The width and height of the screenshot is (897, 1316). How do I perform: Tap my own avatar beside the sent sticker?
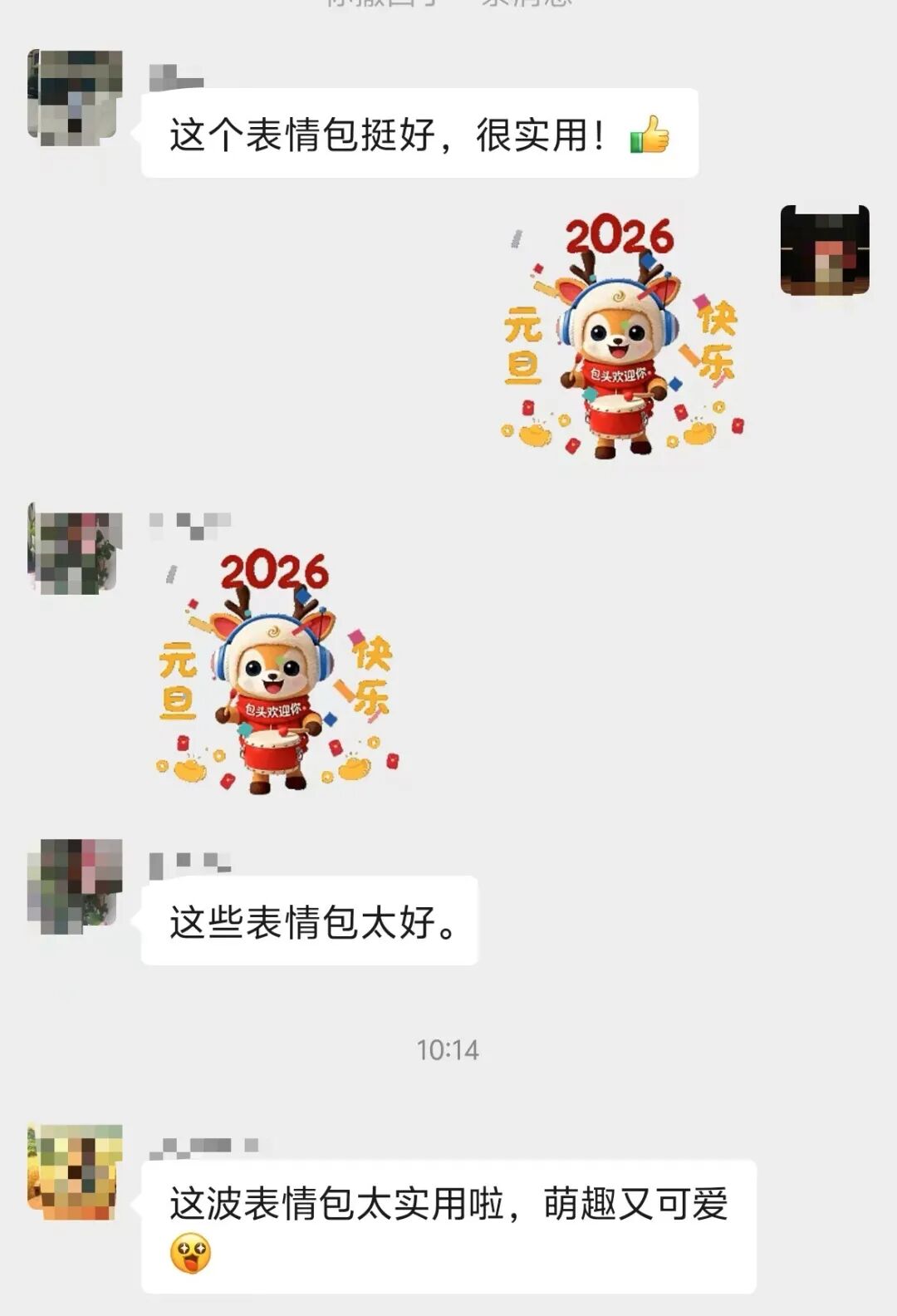825,250
